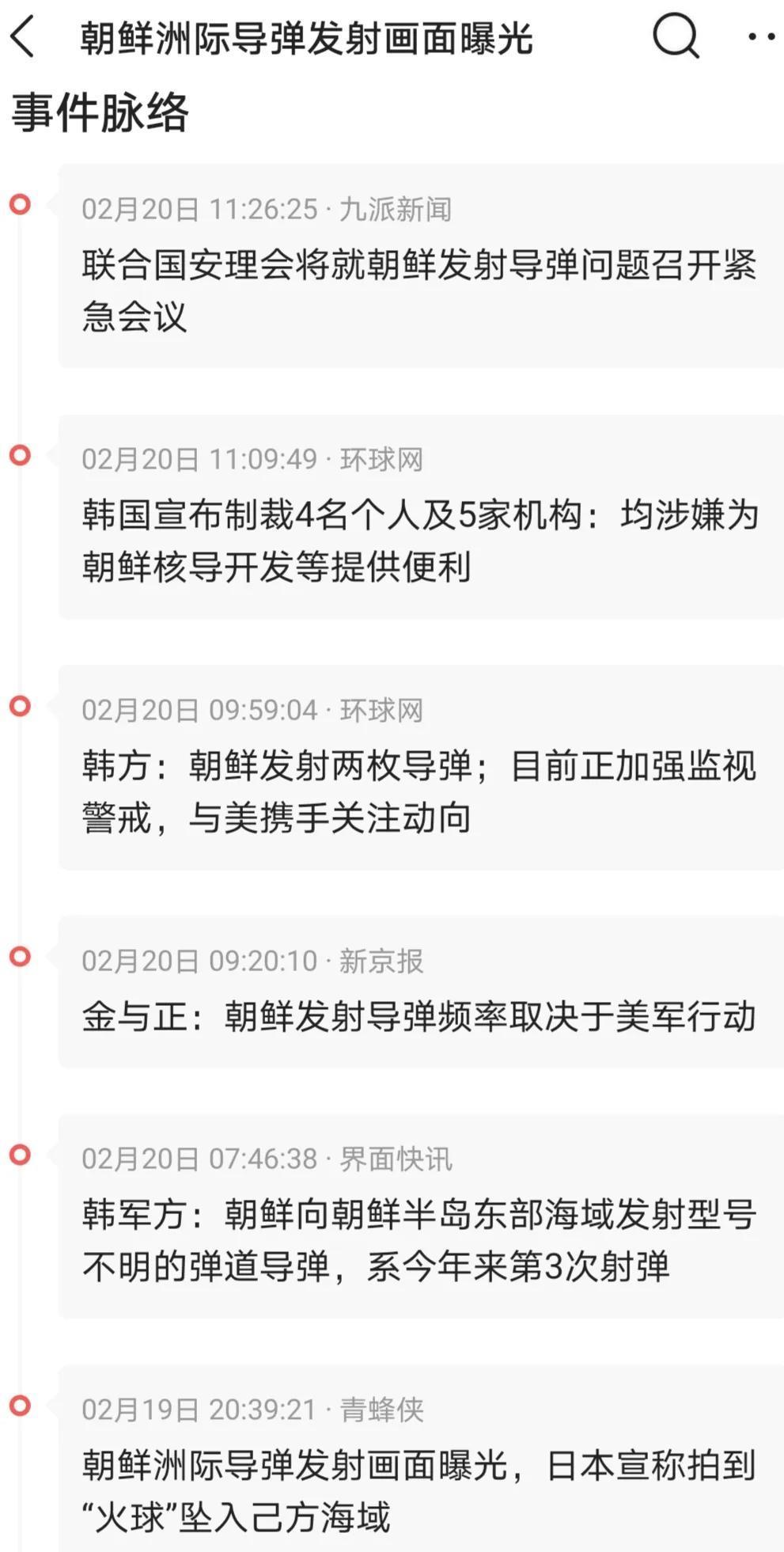Screen dimensions: 784x1552
Task: Open the overflow menu dots
Action: pyautogui.click(x=761, y=36)
